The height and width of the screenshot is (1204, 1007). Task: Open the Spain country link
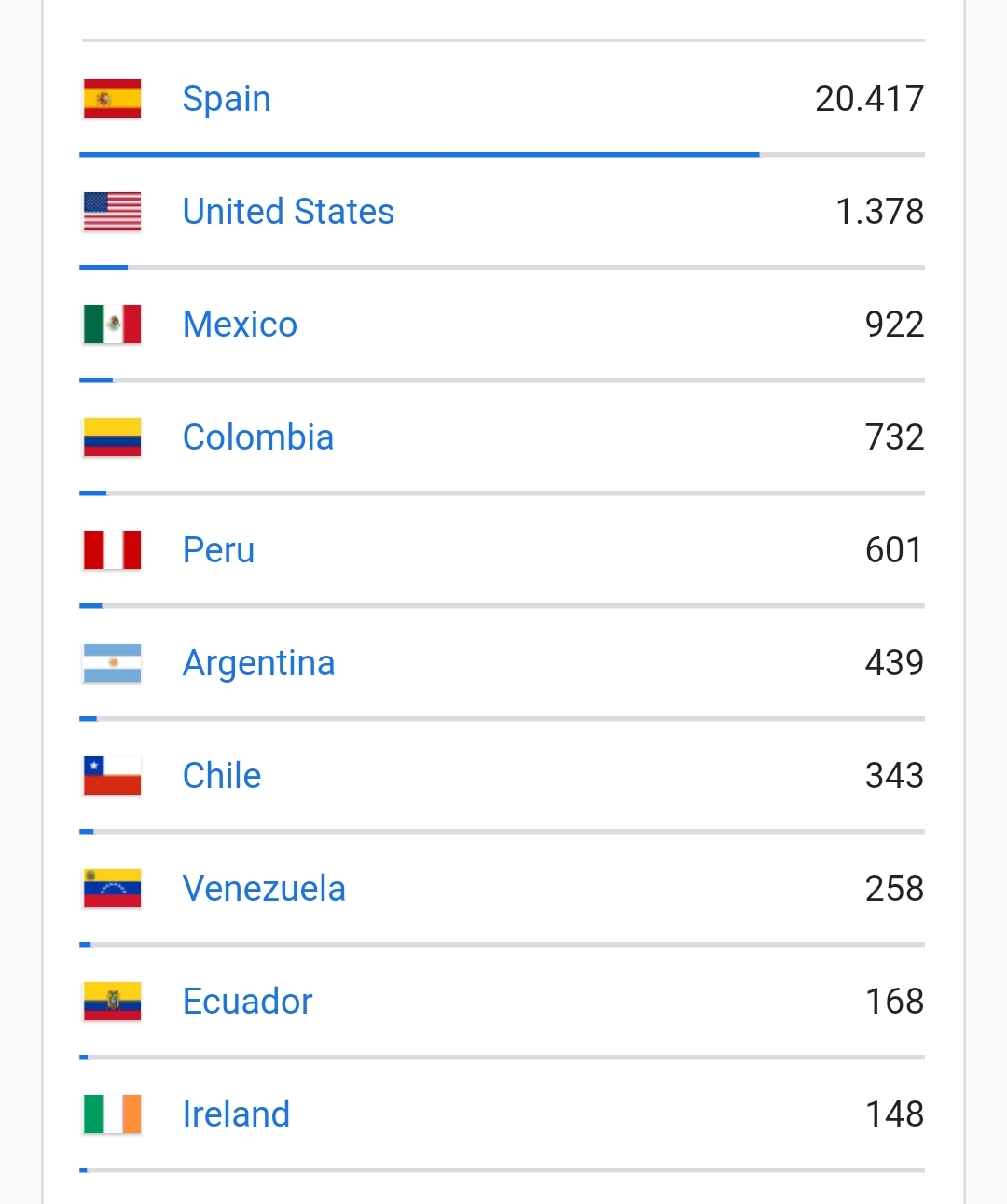(227, 99)
